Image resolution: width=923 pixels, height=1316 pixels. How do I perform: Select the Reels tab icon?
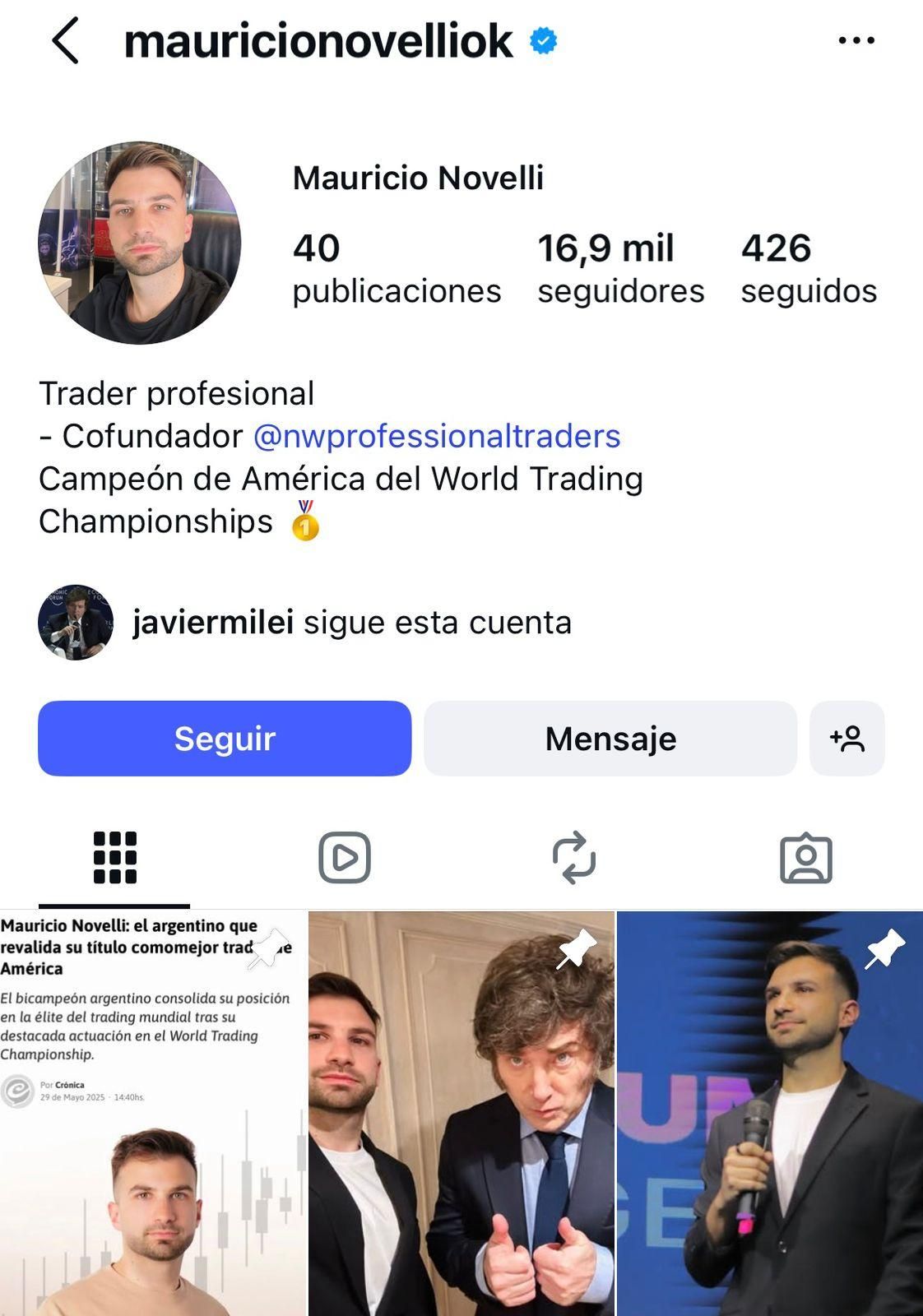point(346,858)
